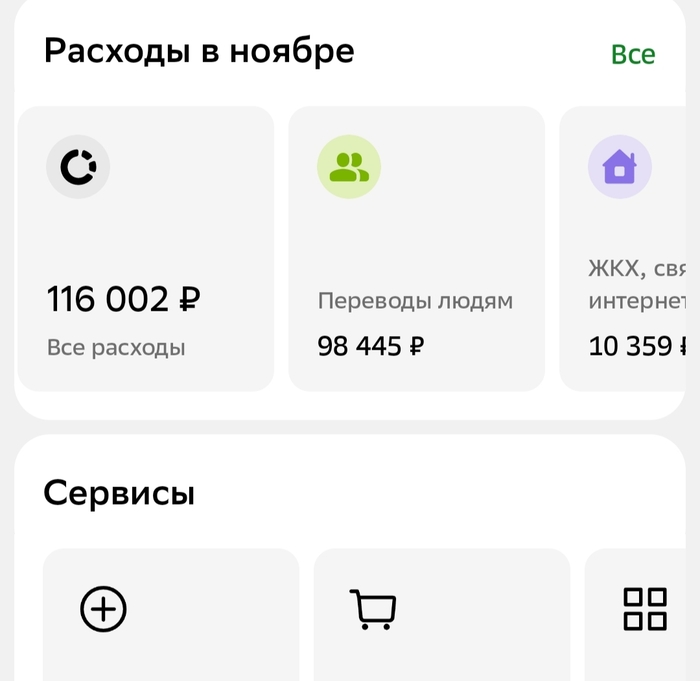Open the «ЖКХ, связь, интернет» expense card
This screenshot has height=681, width=700.
pyautogui.click(x=630, y=248)
